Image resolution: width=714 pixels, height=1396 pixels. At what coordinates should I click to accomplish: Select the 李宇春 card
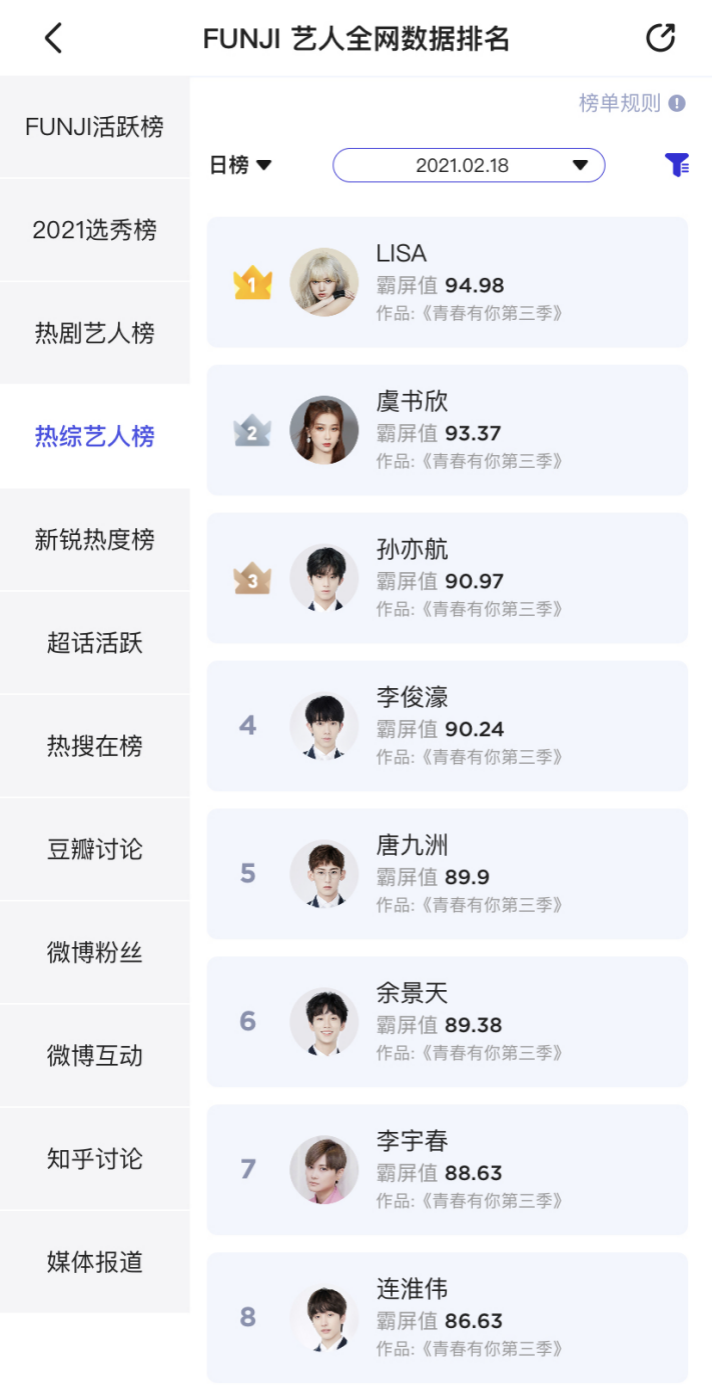tap(447, 1170)
